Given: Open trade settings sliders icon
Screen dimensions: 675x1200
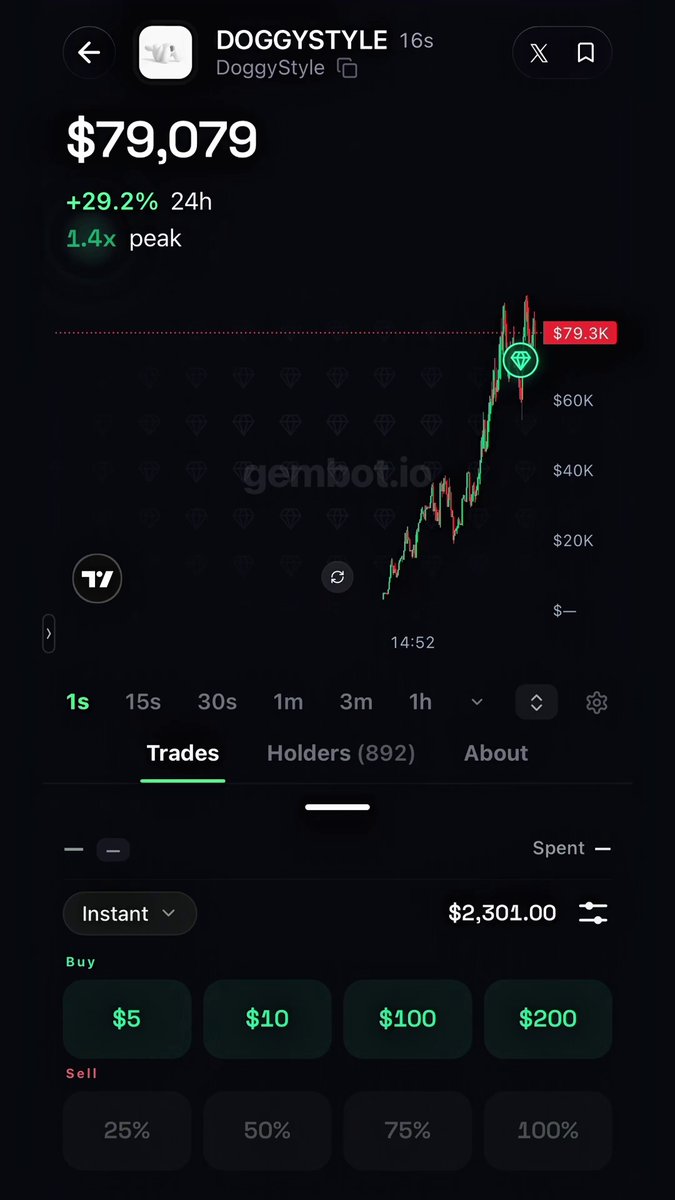Looking at the screenshot, I should click(x=593, y=913).
